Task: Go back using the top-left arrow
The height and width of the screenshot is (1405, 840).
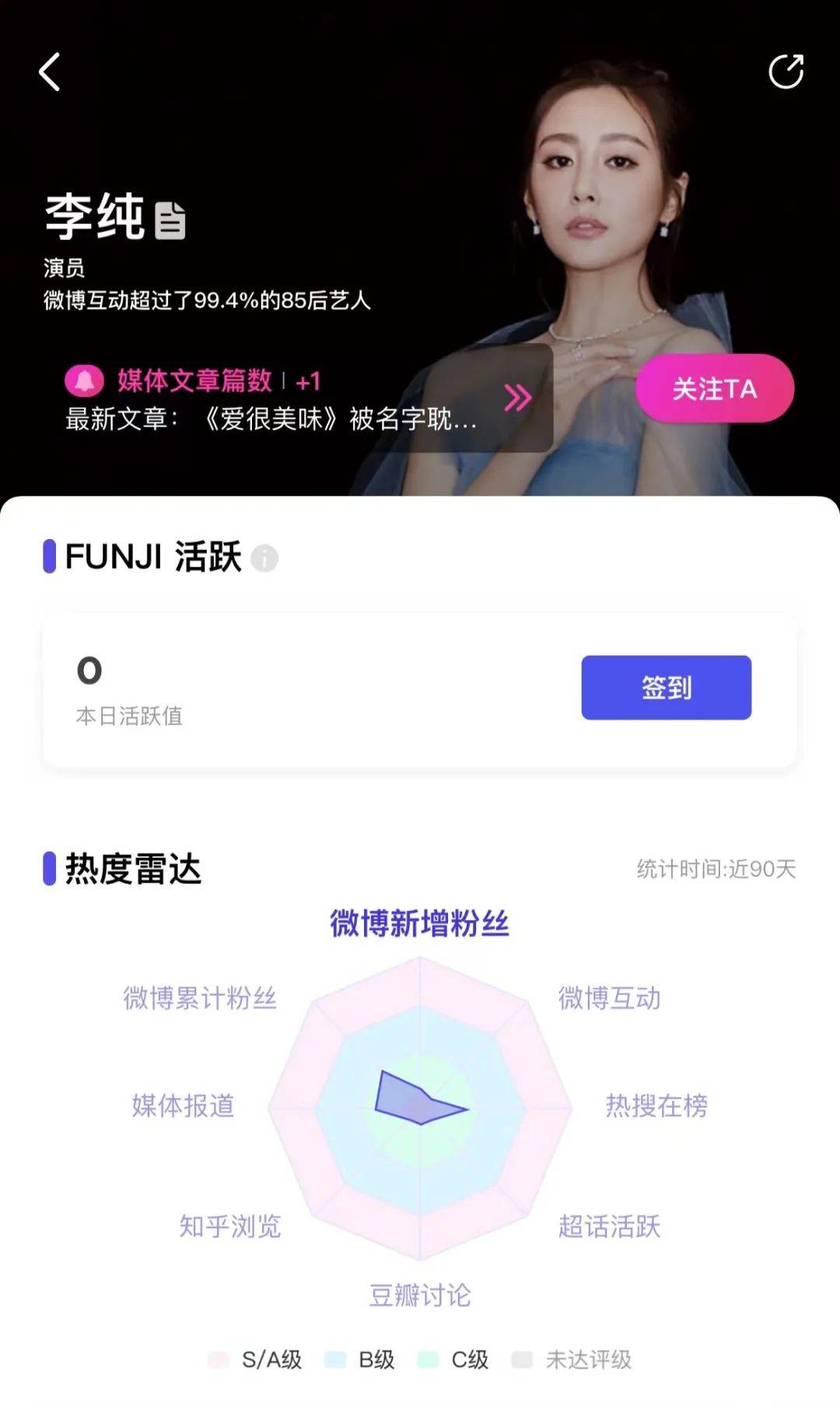Action: pos(50,72)
